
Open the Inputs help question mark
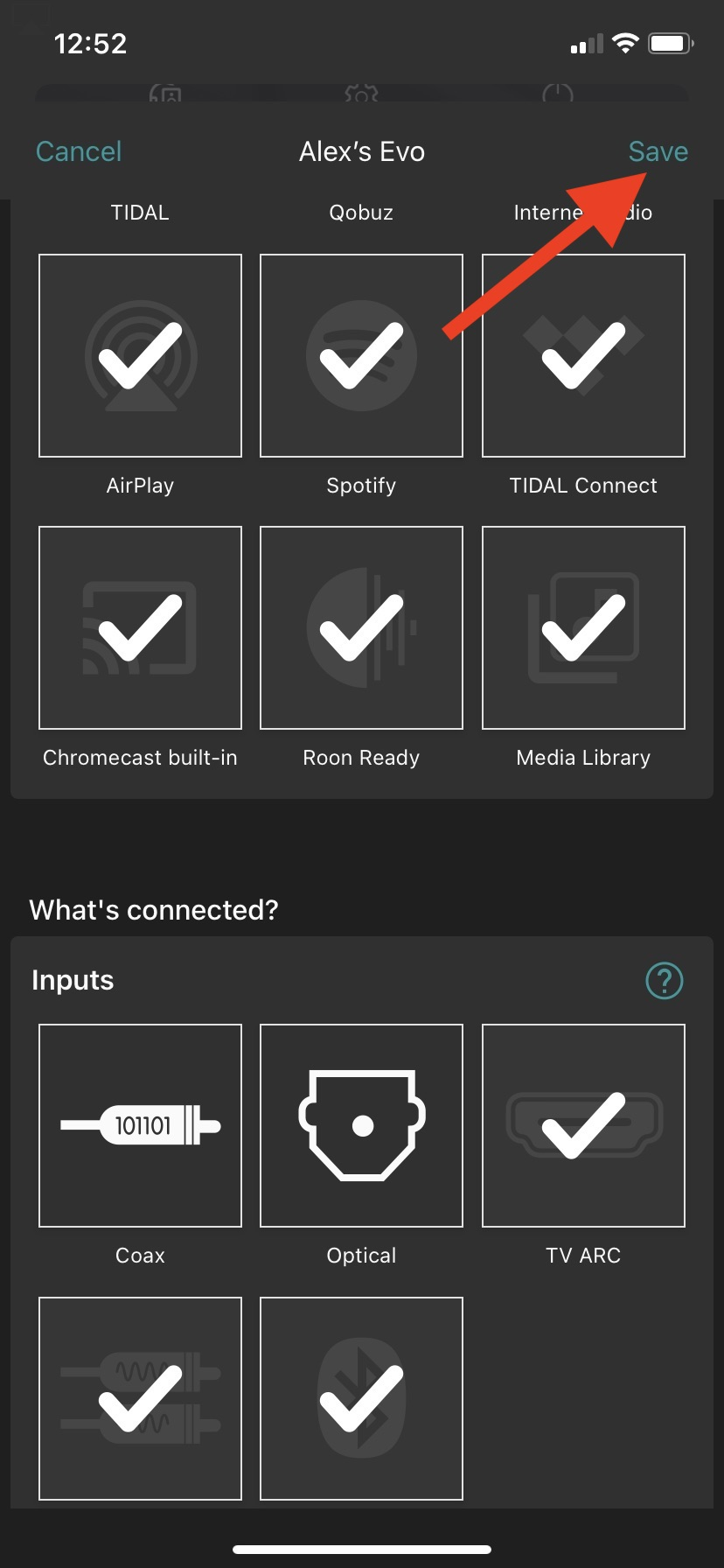[664, 980]
